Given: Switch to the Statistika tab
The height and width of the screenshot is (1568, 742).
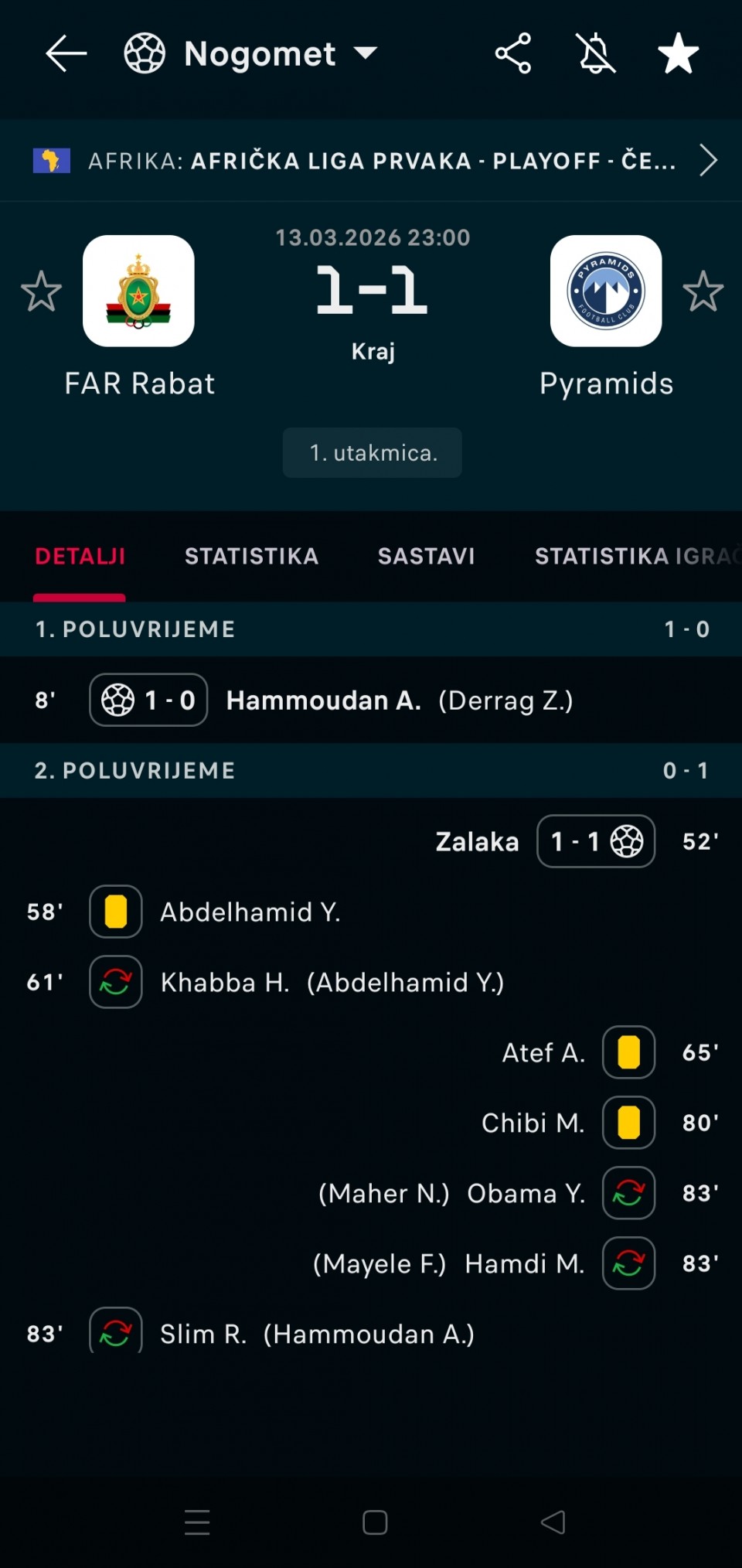Looking at the screenshot, I should pos(251,556).
